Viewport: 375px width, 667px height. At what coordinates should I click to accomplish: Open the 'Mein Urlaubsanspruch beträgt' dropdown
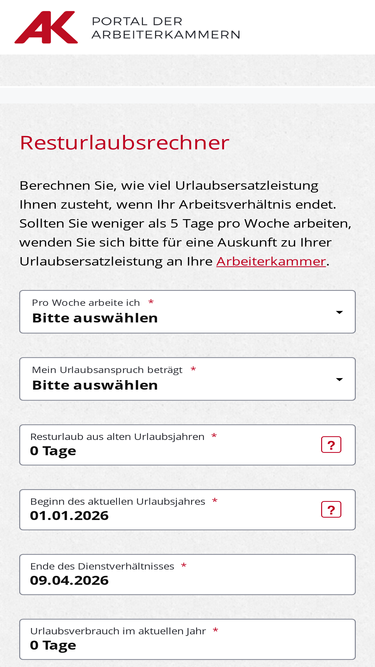click(x=188, y=379)
